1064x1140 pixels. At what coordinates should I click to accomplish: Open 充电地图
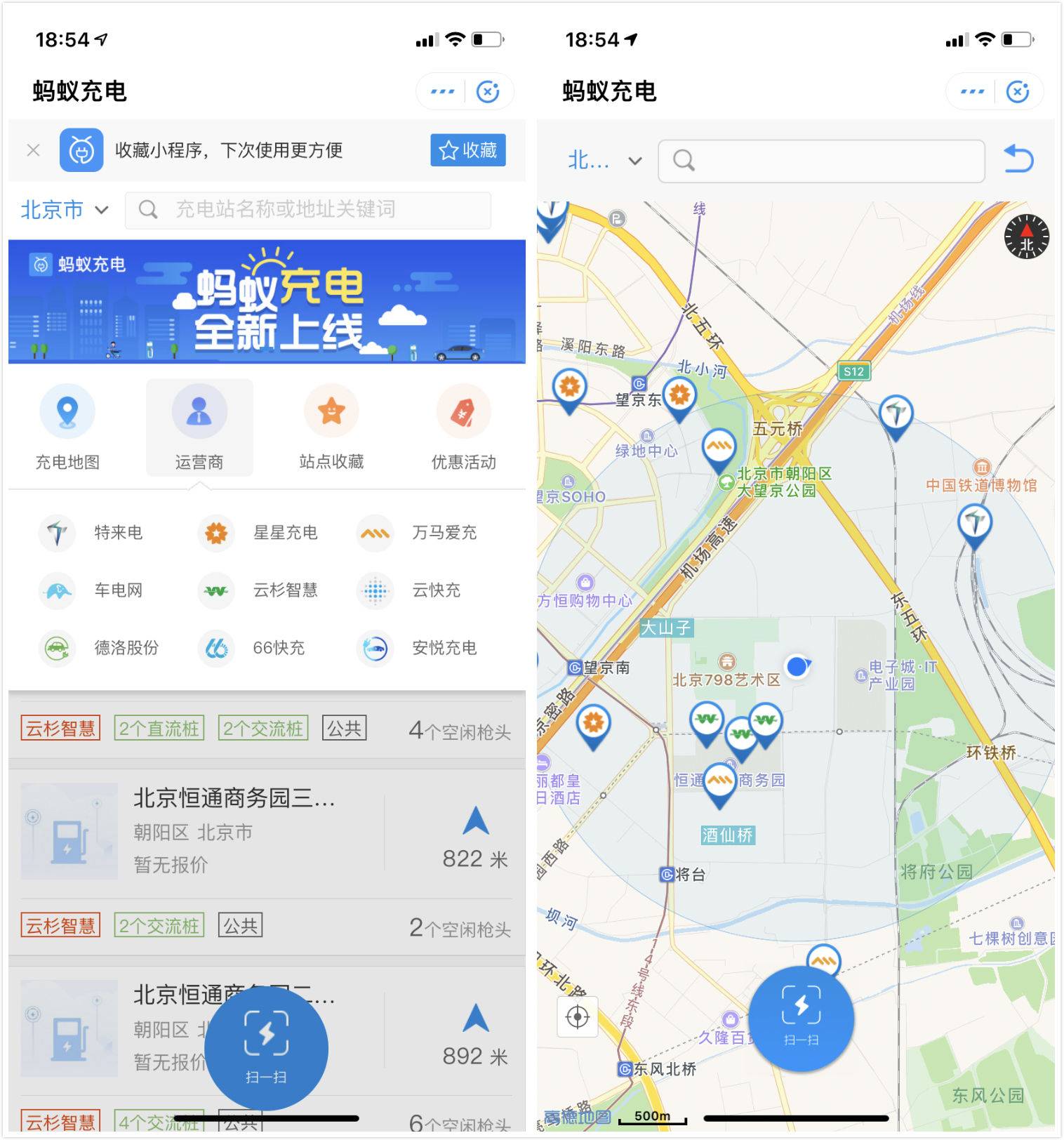click(67, 427)
